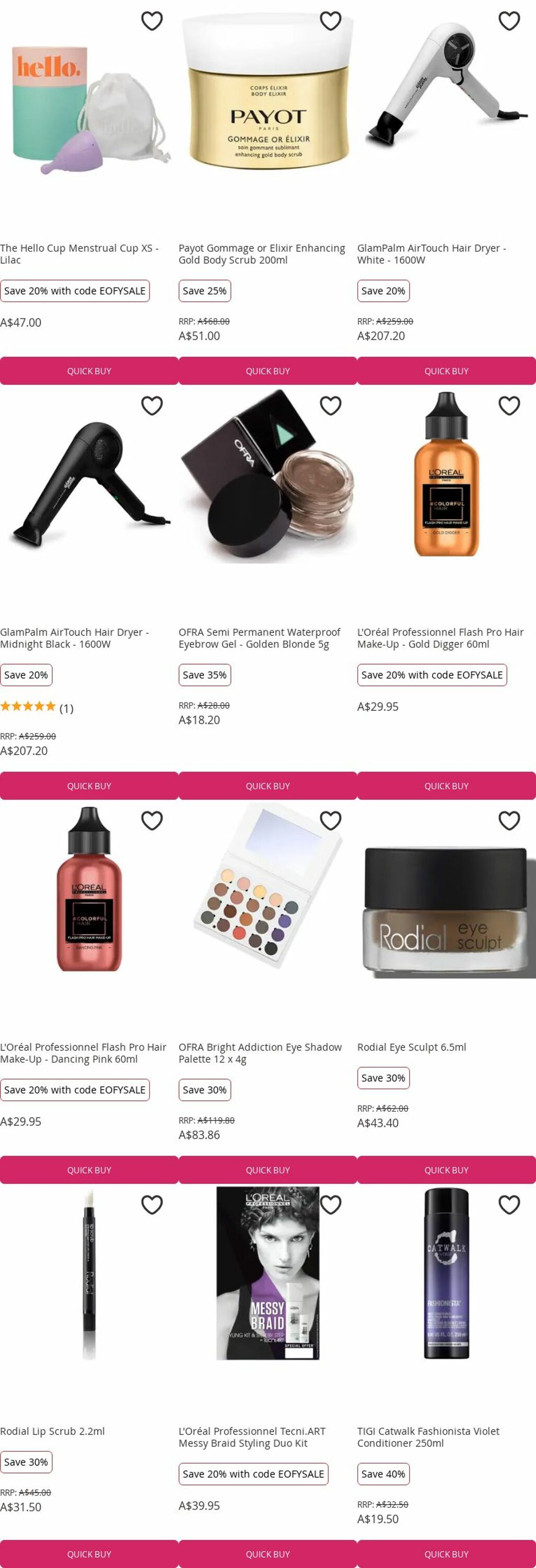Quick buy Rodial Eye Sculpt 6.5ml

446,1170
